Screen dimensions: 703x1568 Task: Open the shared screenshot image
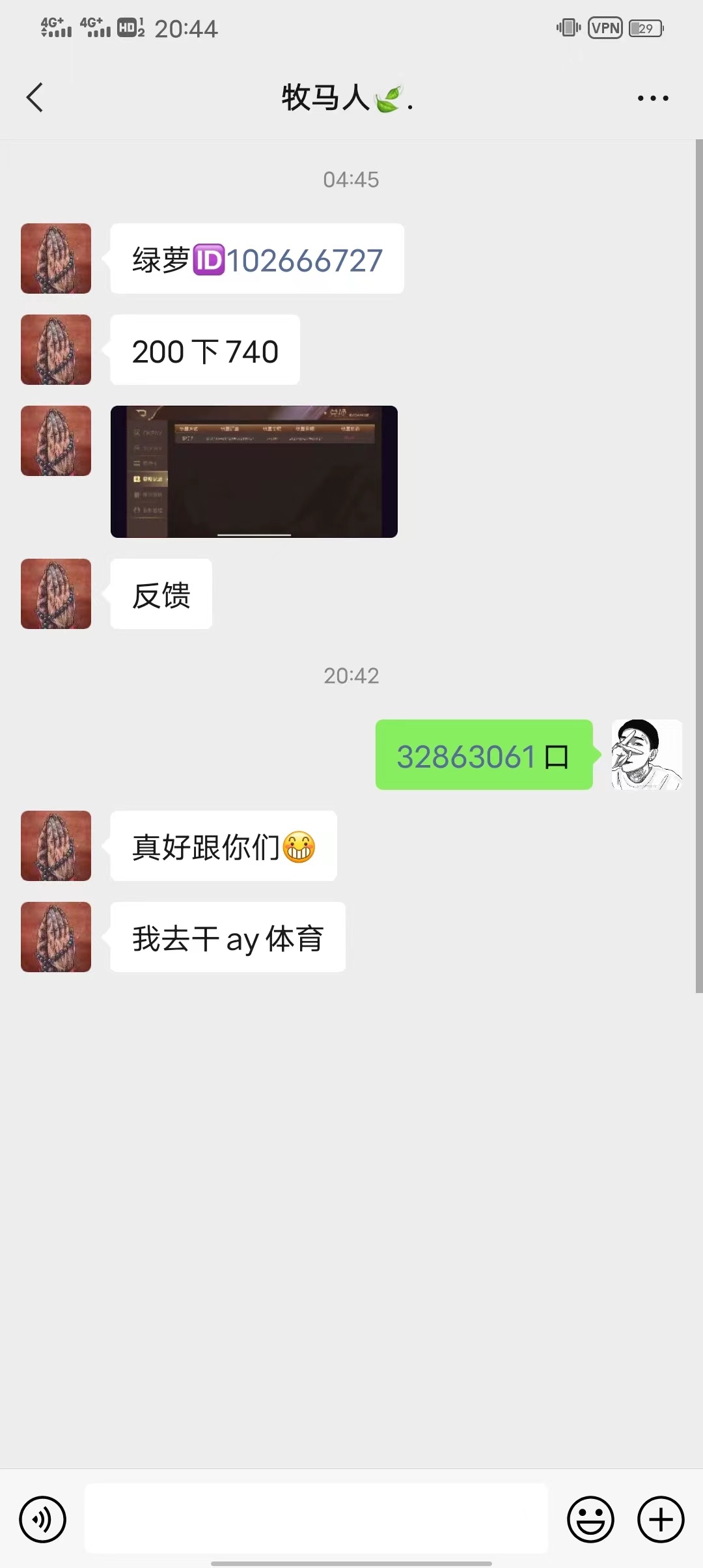tap(254, 471)
